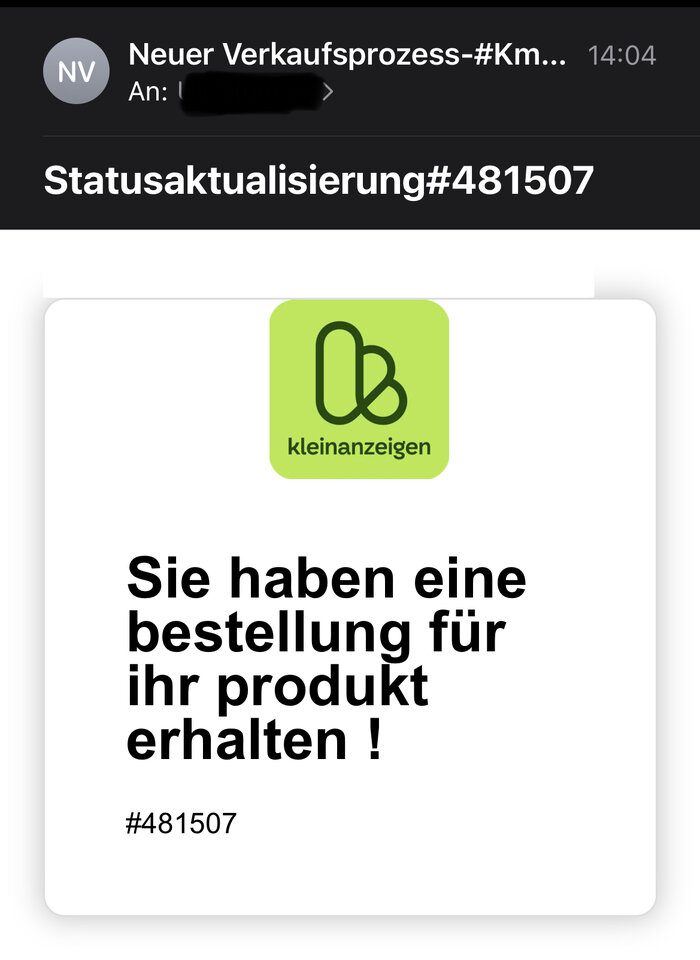
Task: Expand the recipient details next to An:
Action: click(x=327, y=92)
